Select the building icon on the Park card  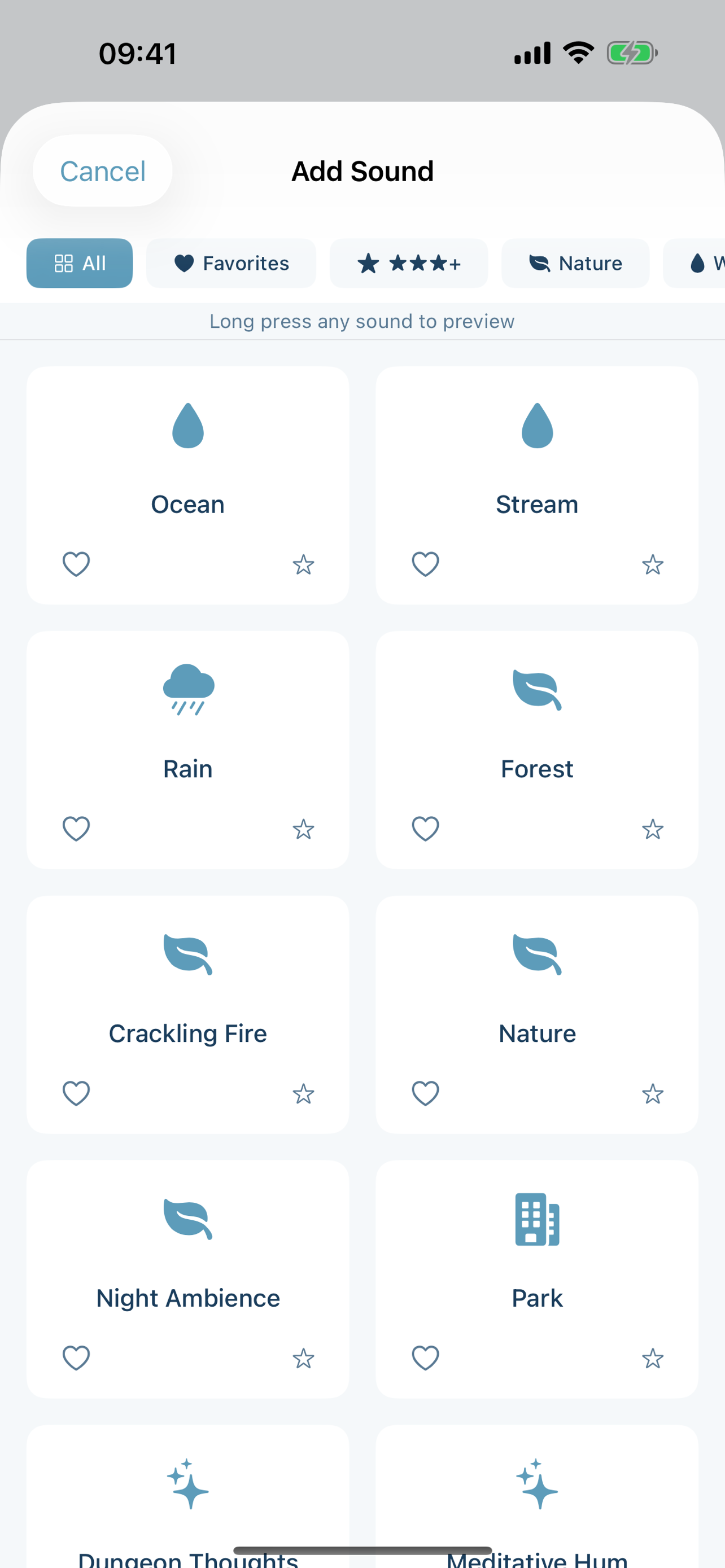[x=537, y=1220]
